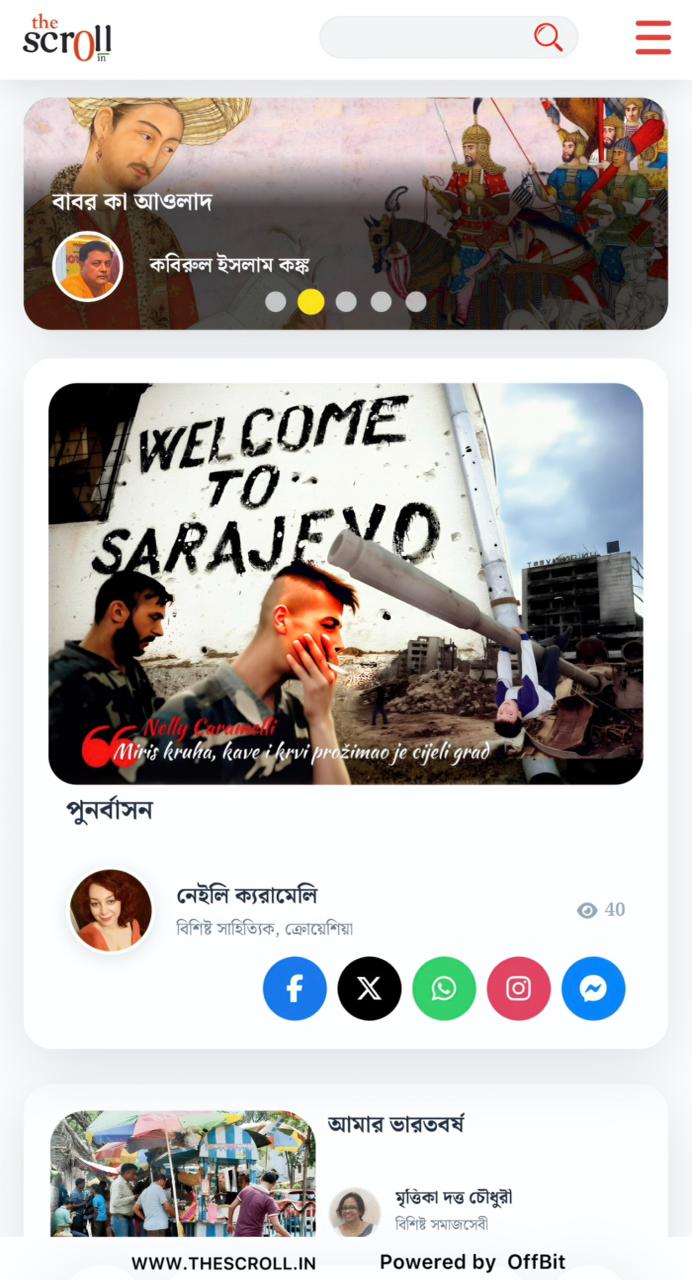This screenshot has width=692, height=1280.
Task: Go to The Scroll home logo
Action: 67,38
